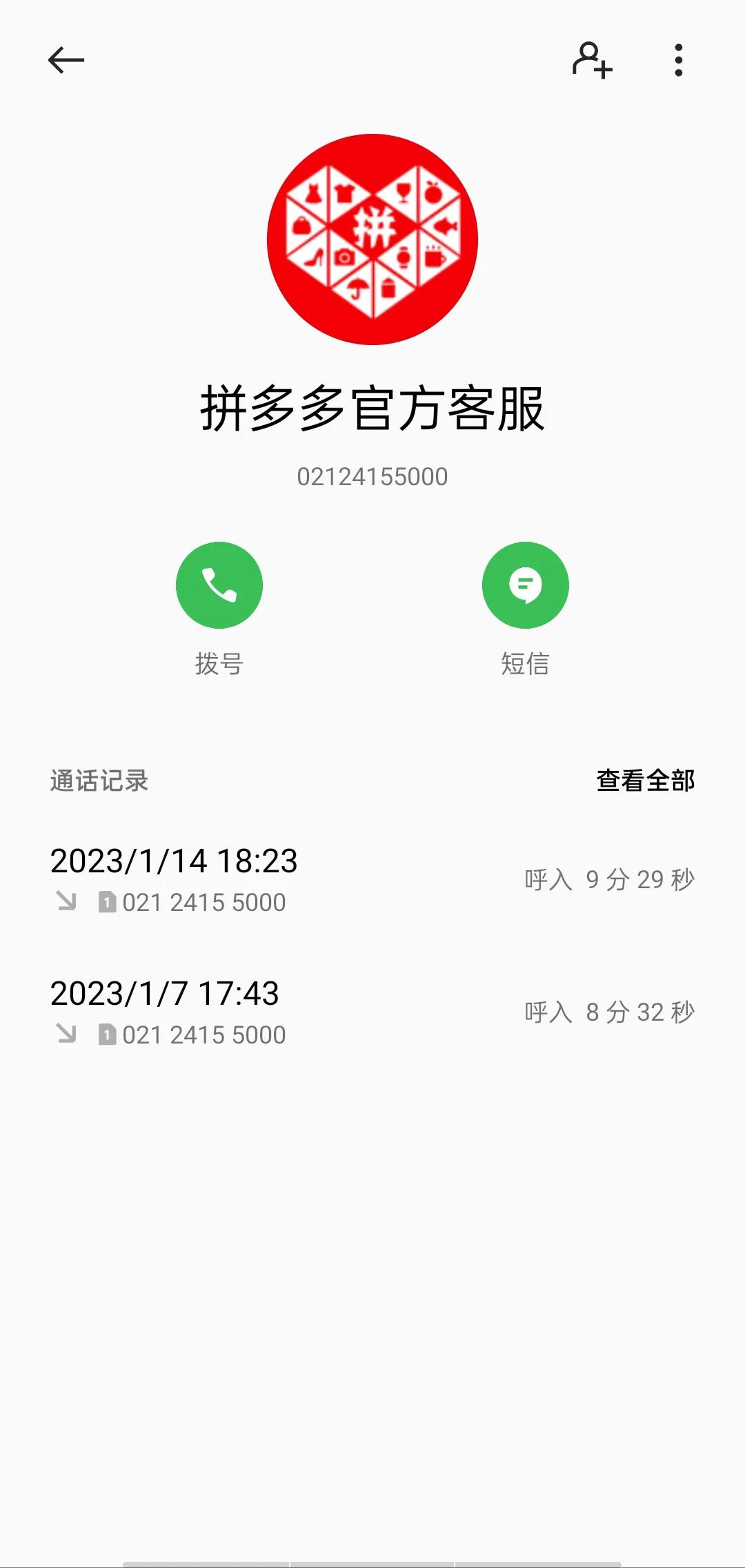Tap the number 021 2415 5000 under the first entry

[203, 902]
